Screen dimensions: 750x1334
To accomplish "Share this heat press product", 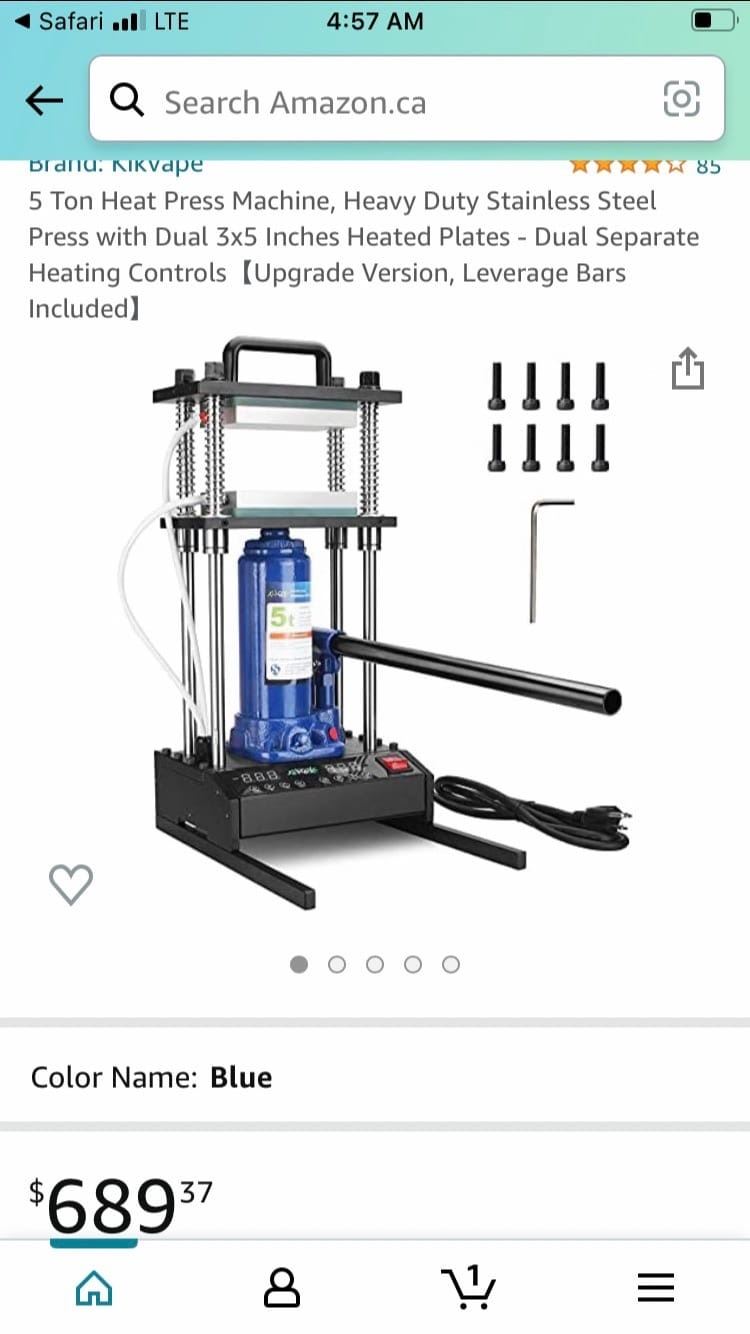I will (x=688, y=369).
